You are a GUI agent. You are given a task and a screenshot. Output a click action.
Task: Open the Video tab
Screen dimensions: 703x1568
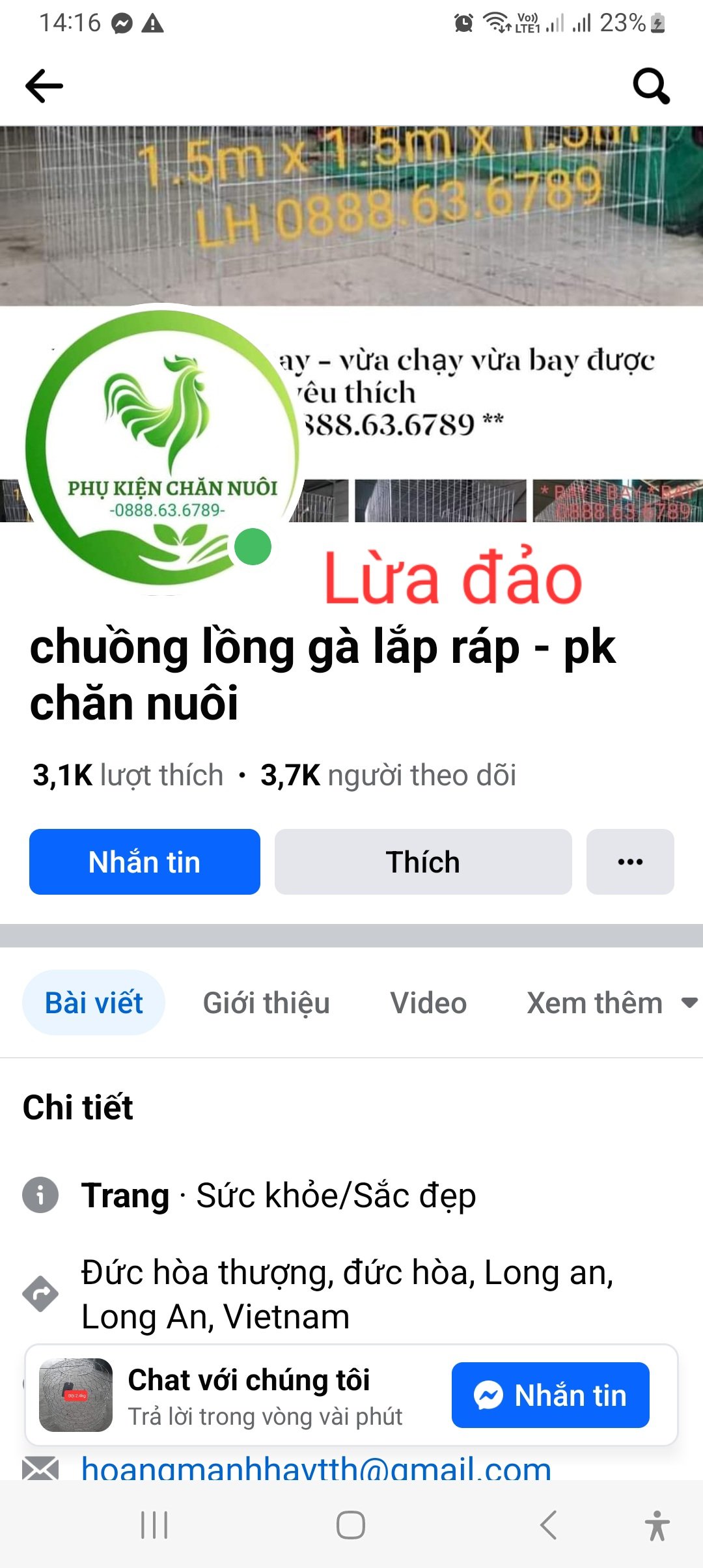click(x=428, y=1003)
